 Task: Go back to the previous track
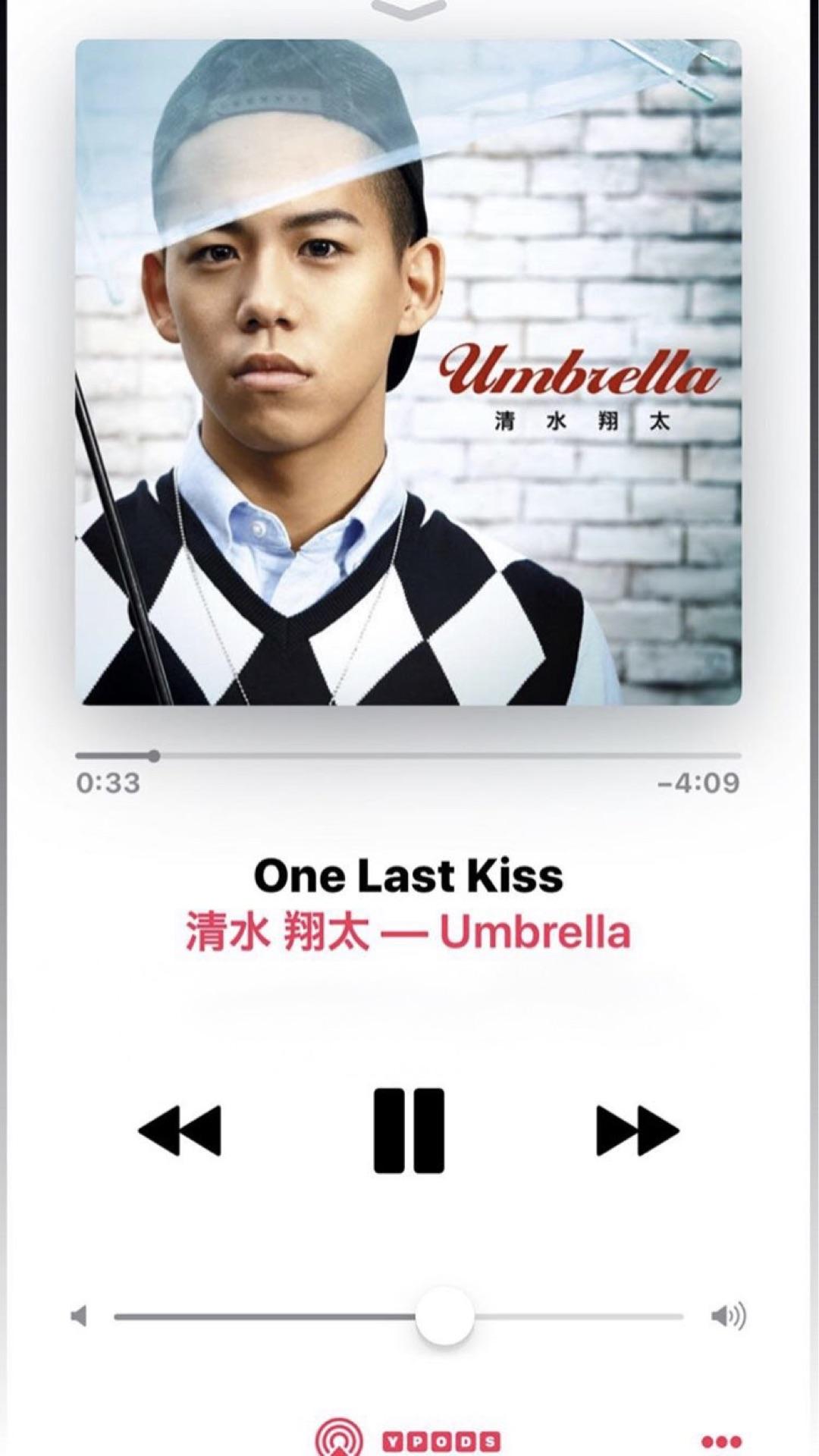[x=180, y=1130]
